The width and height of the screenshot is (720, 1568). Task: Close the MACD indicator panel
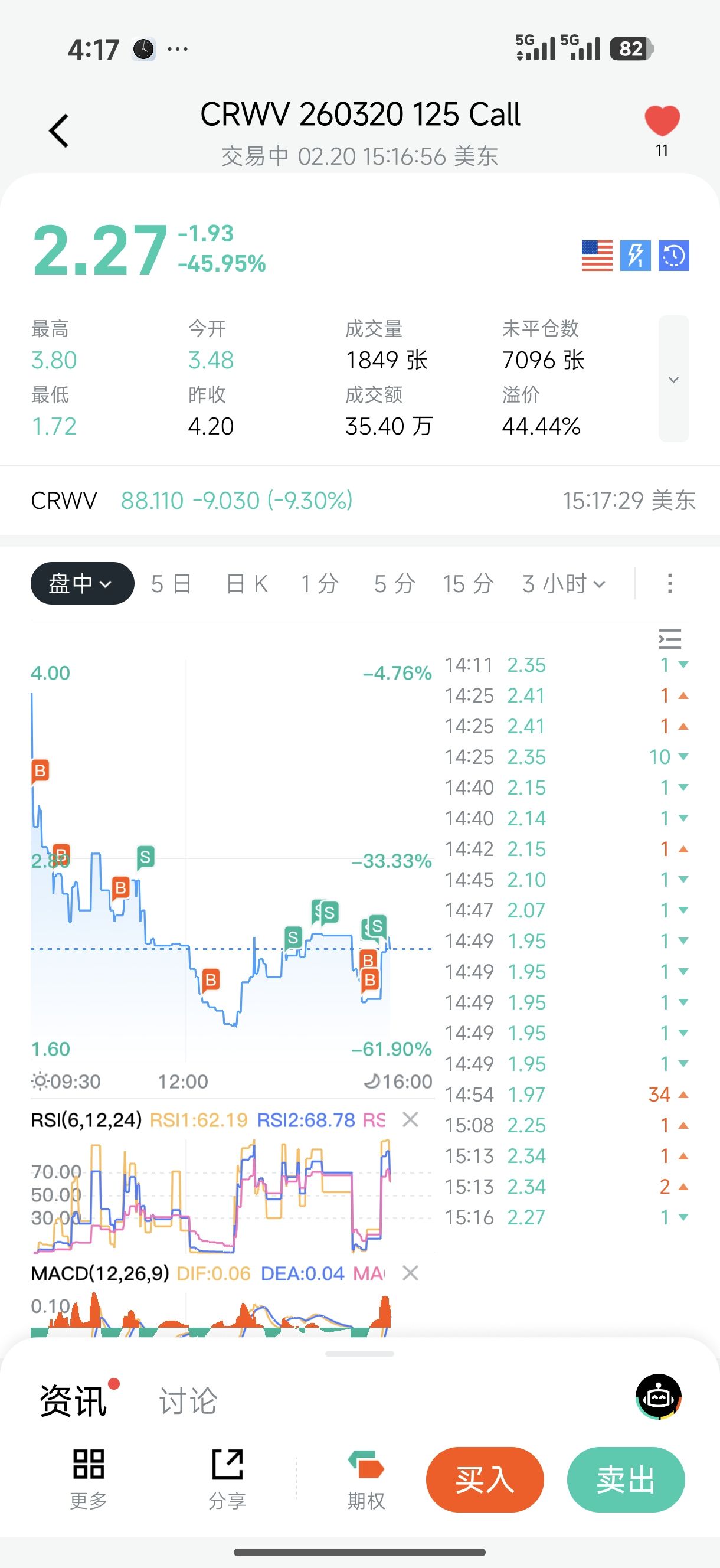point(411,1273)
